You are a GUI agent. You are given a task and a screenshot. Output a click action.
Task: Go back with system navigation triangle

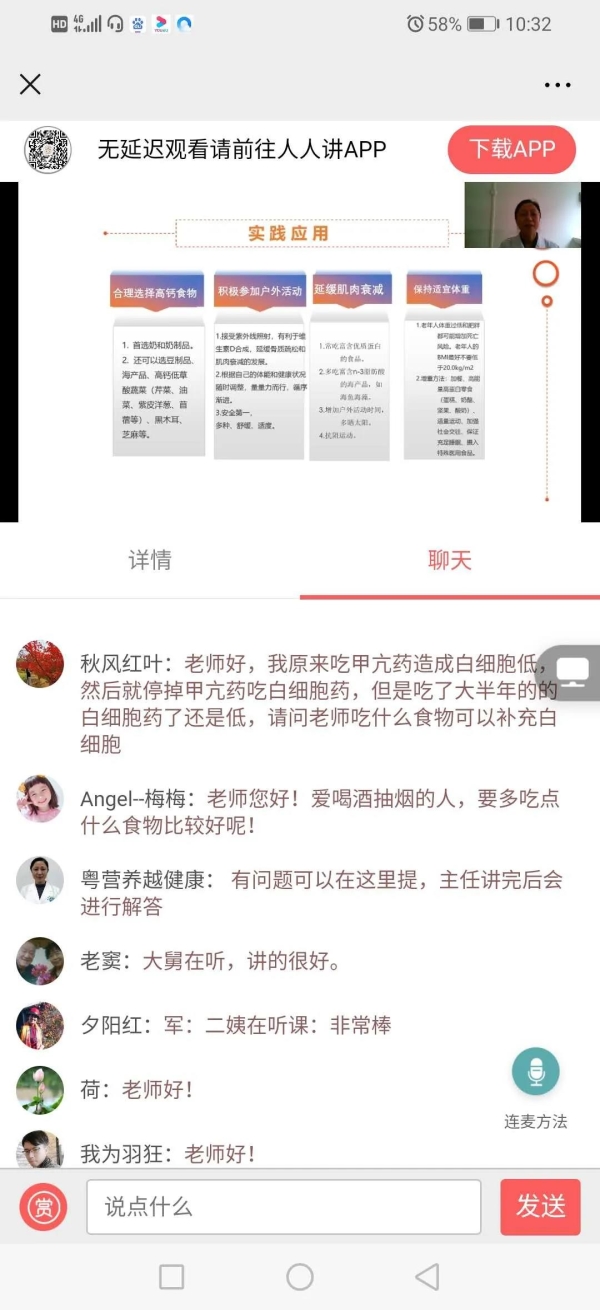coord(427,1276)
